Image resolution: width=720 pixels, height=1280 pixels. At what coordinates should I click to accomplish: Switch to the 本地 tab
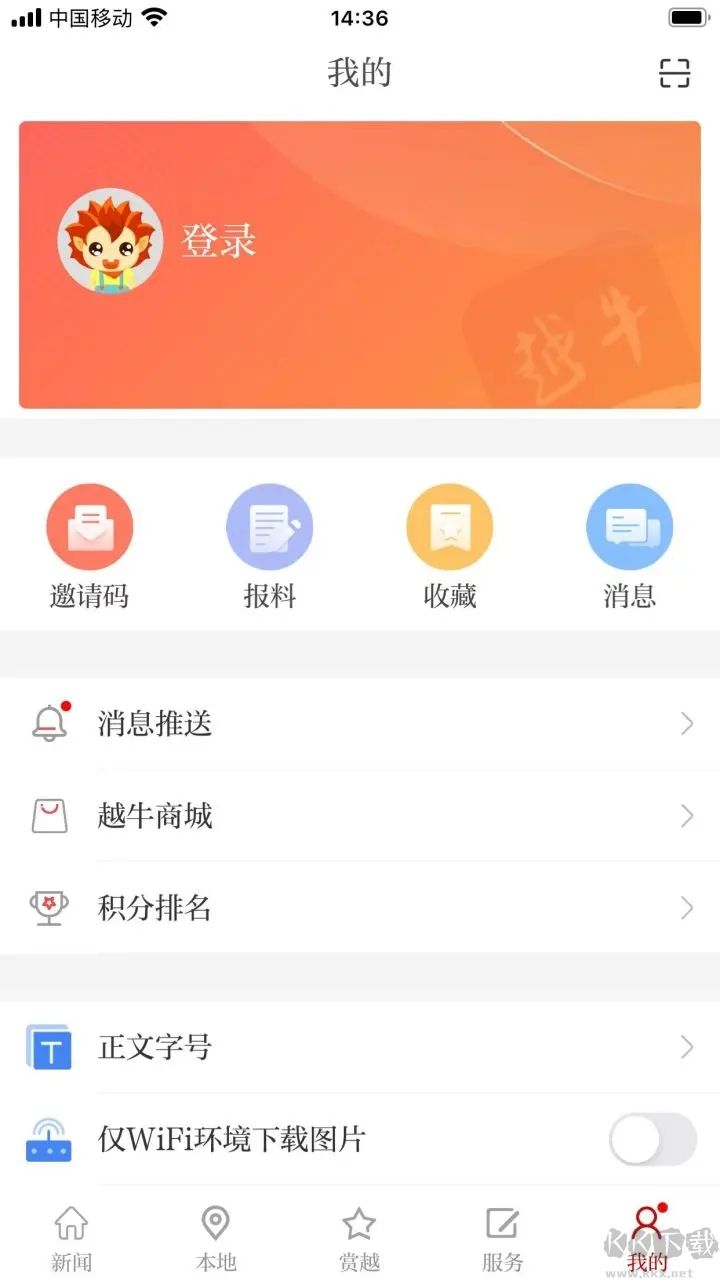(214, 1235)
